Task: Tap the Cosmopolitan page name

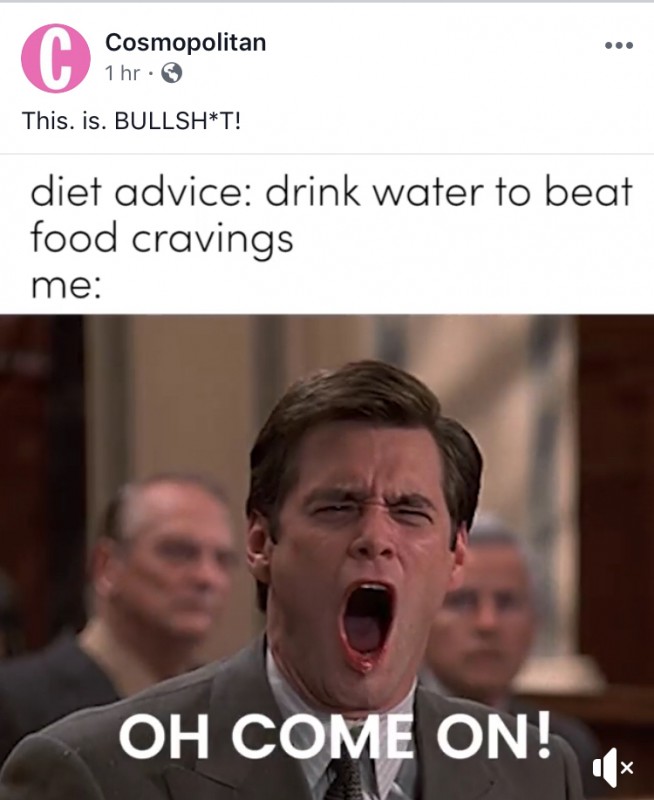Action: (x=186, y=43)
